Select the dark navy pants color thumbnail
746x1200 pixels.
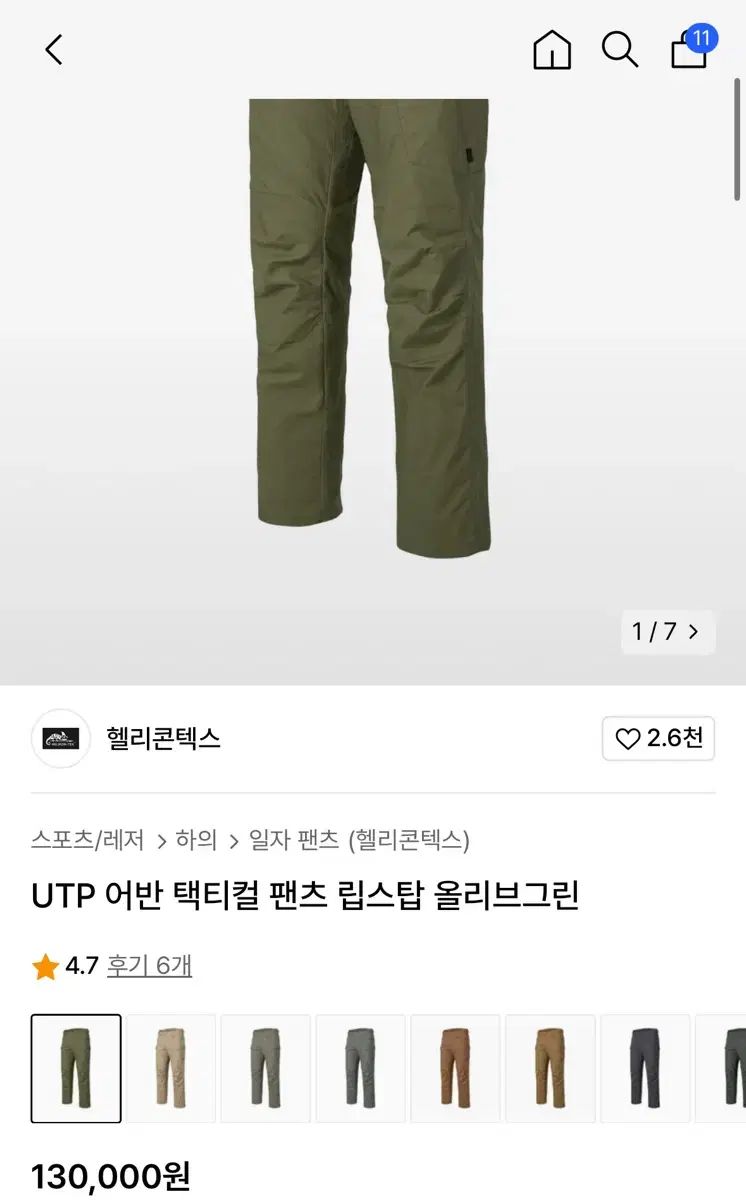(x=645, y=1068)
